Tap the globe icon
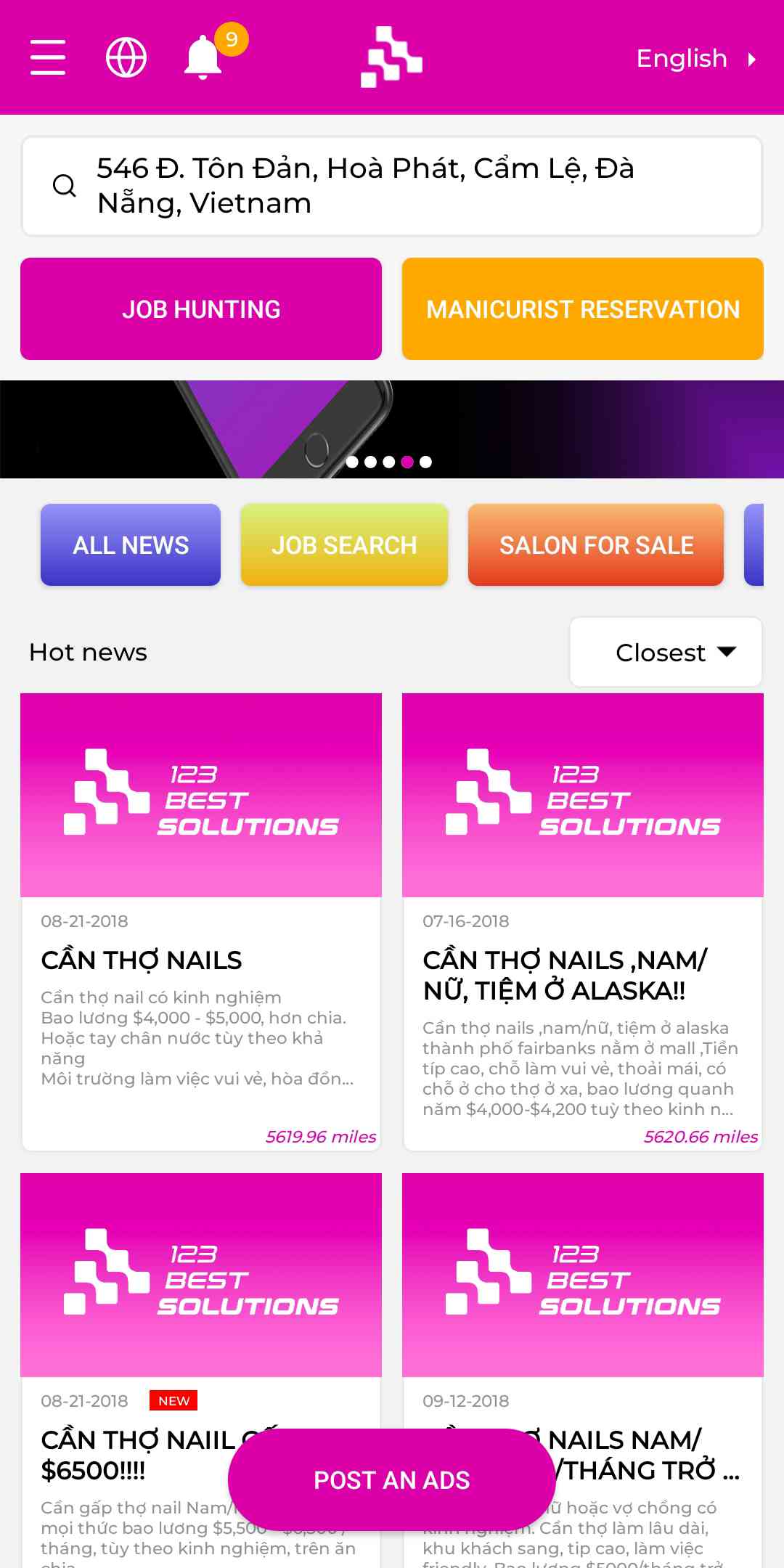Screen dimensions: 784x1568 coord(126,57)
